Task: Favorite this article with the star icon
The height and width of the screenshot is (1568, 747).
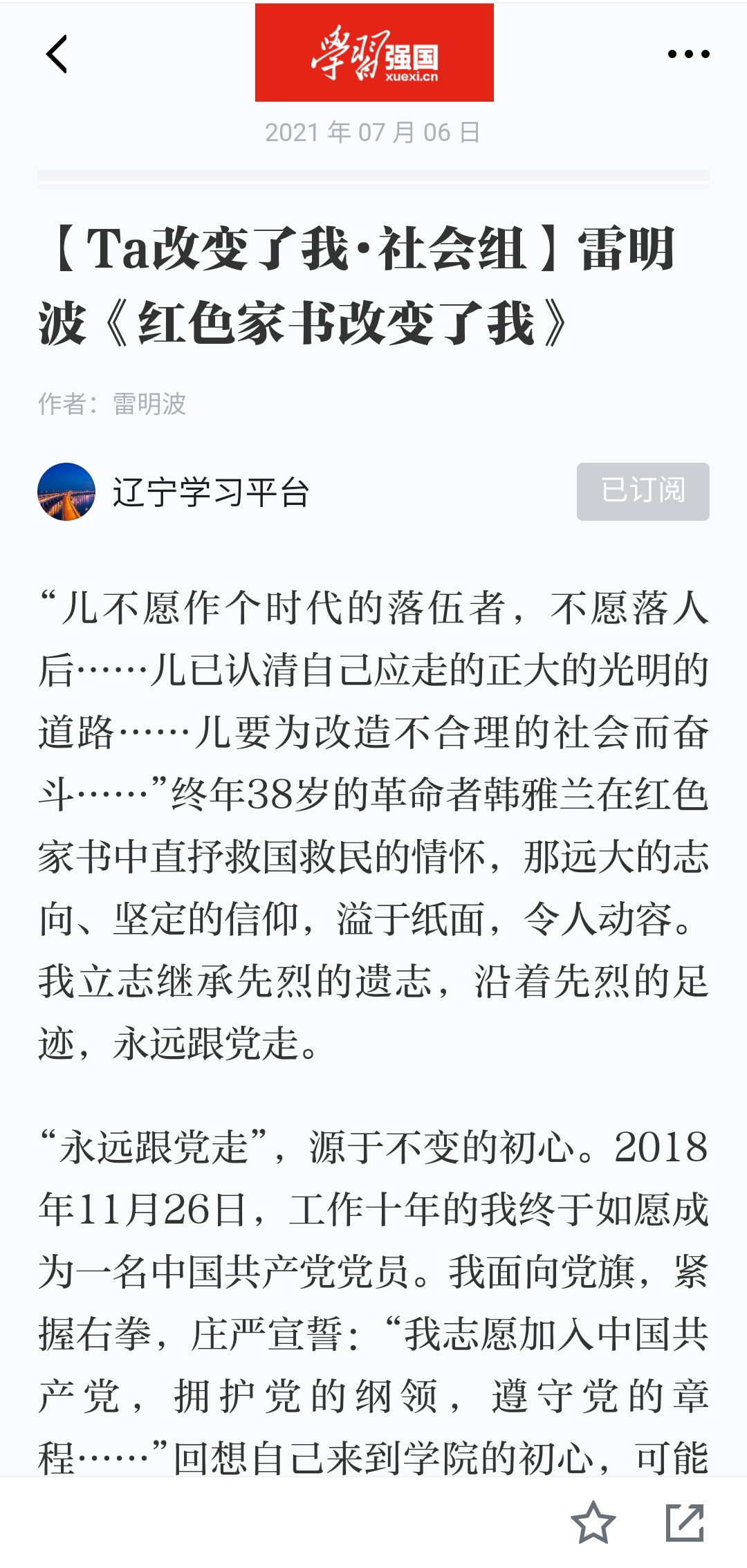Action: coord(593,1522)
